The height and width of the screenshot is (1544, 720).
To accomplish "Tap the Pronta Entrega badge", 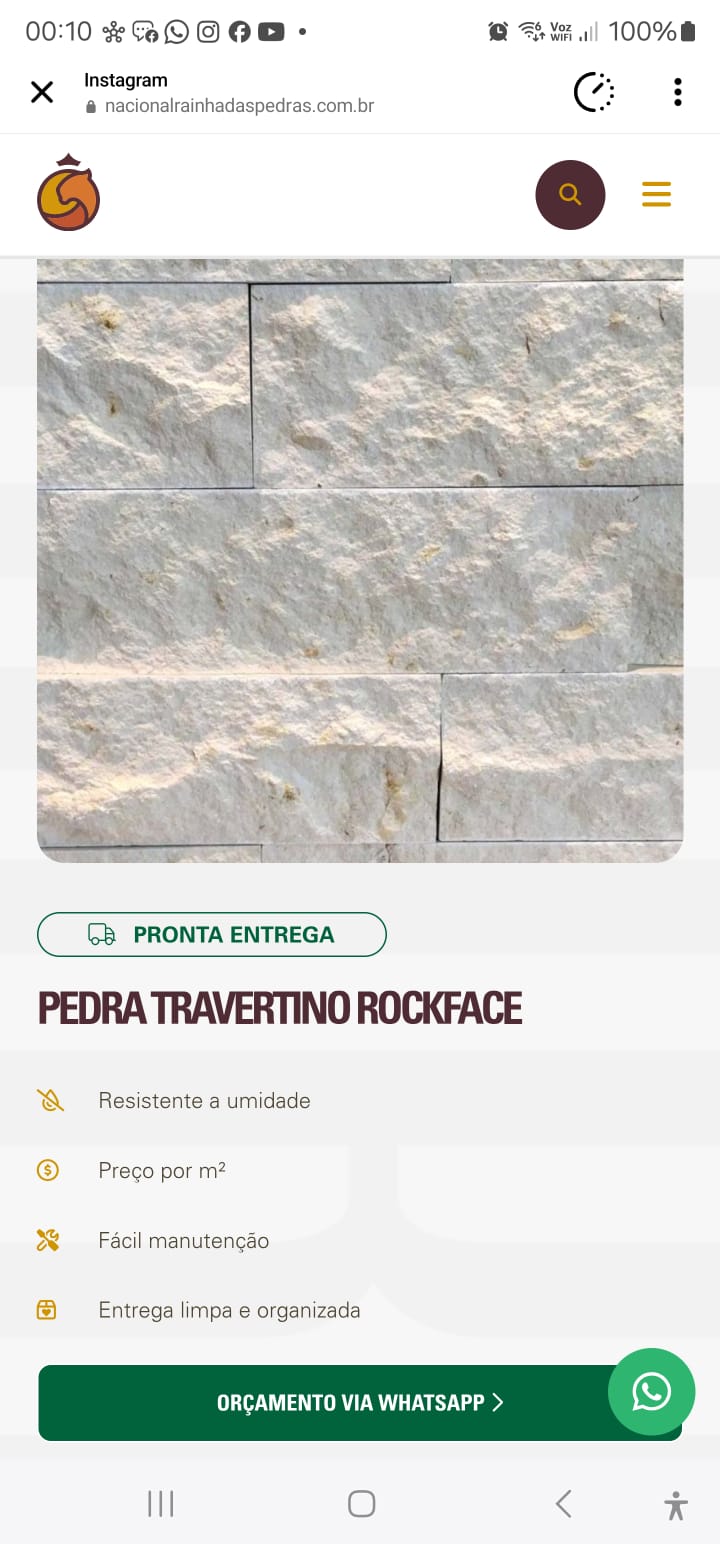I will (211, 934).
